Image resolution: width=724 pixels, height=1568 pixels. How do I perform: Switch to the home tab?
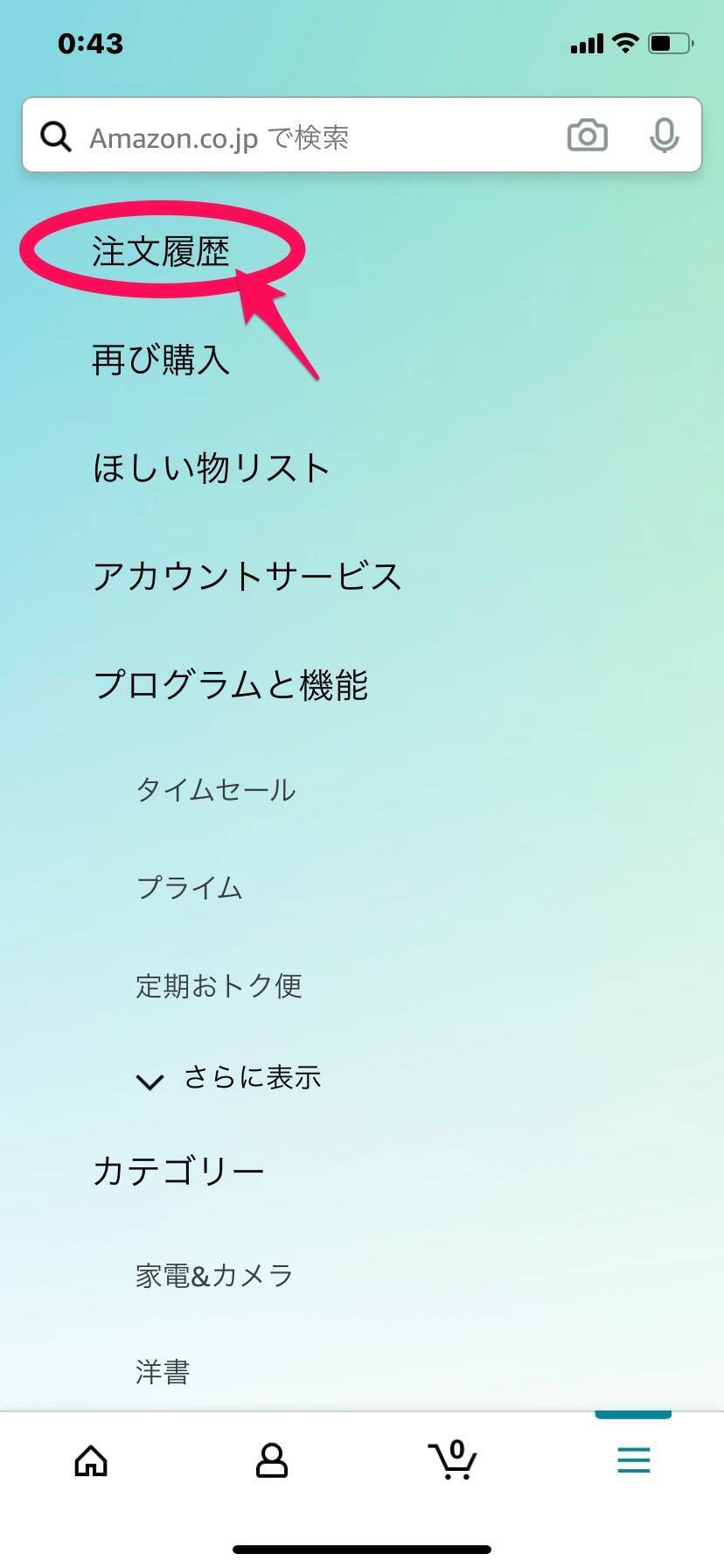tap(91, 1460)
